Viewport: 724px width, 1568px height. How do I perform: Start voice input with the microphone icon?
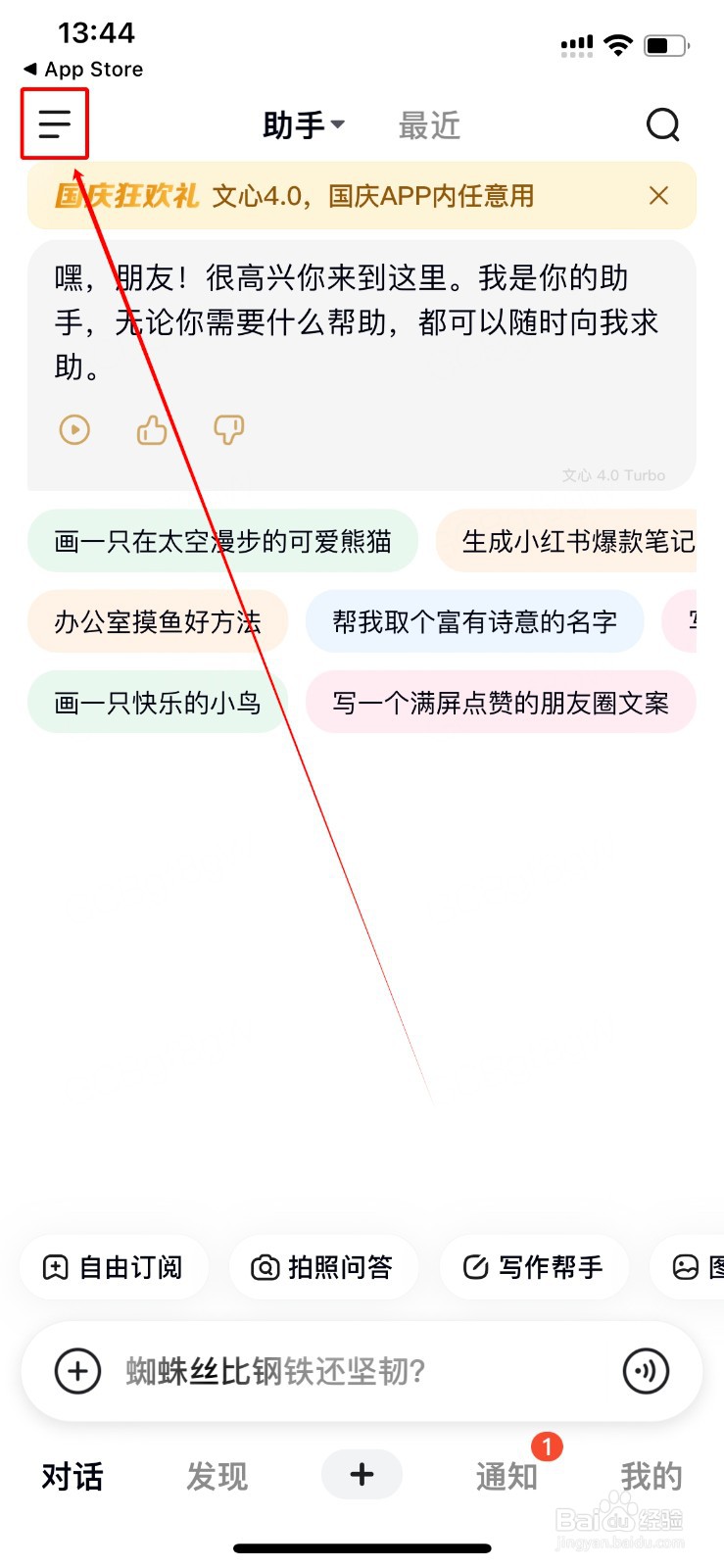(x=645, y=1372)
